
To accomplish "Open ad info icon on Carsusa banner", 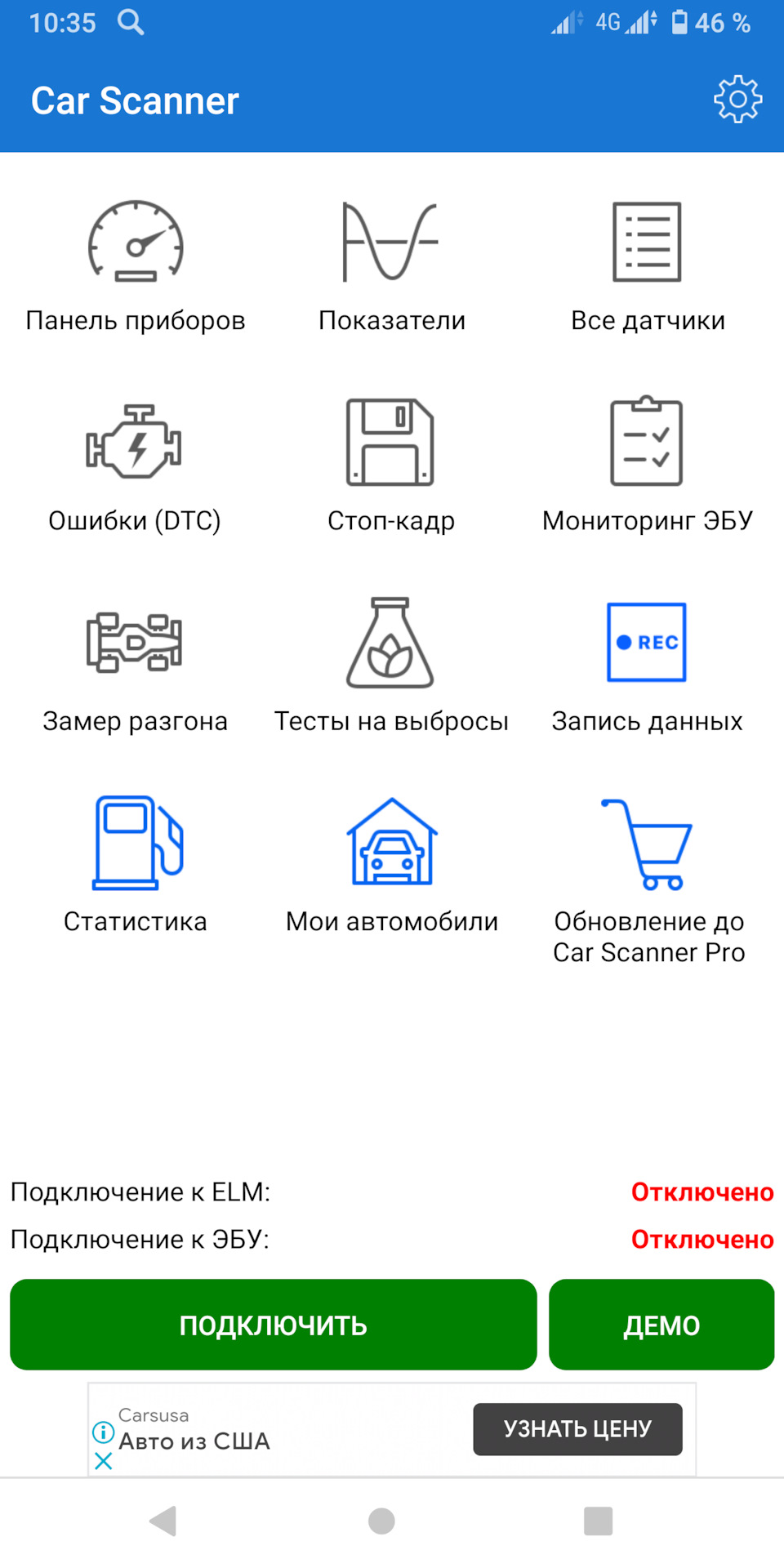I will (x=104, y=1432).
